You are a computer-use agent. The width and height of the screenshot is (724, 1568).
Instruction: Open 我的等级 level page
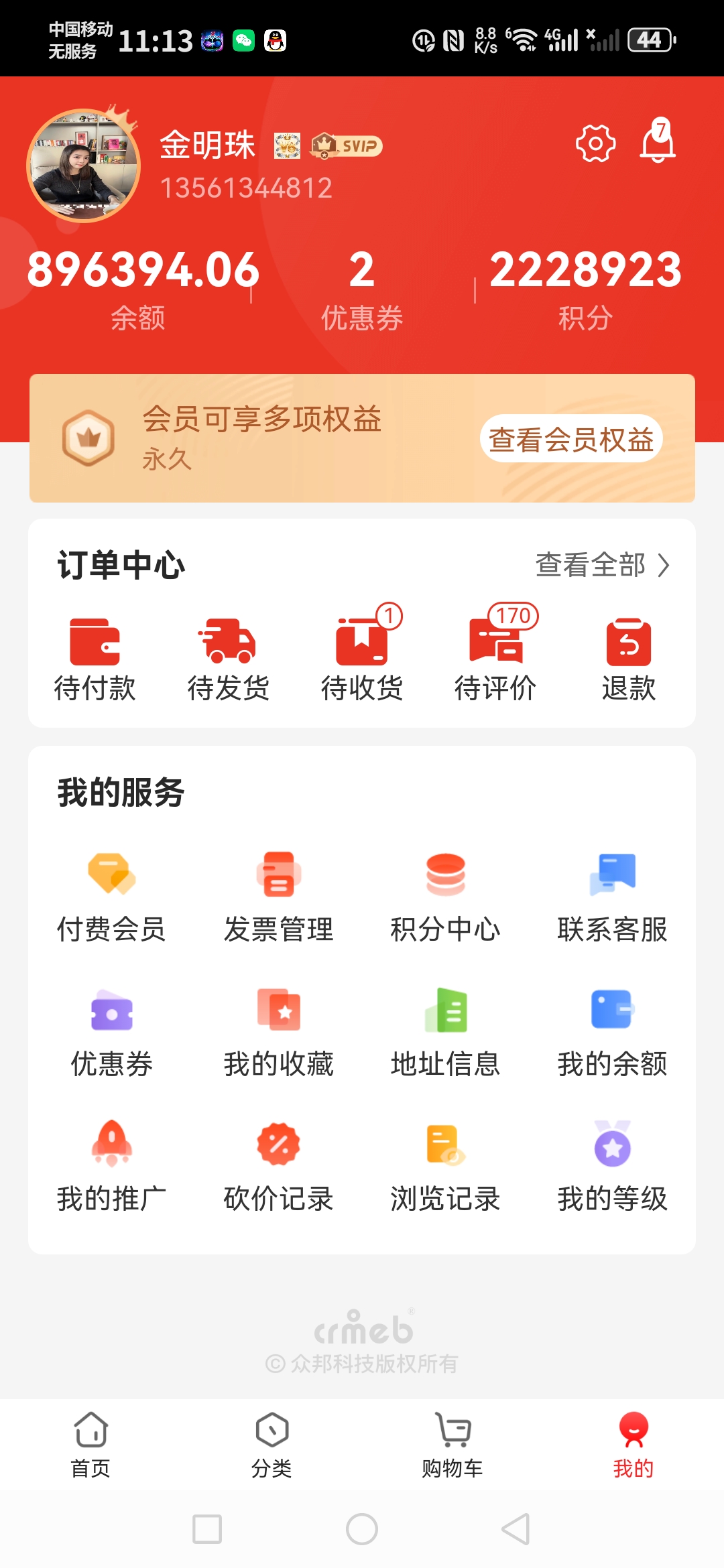[612, 1167]
